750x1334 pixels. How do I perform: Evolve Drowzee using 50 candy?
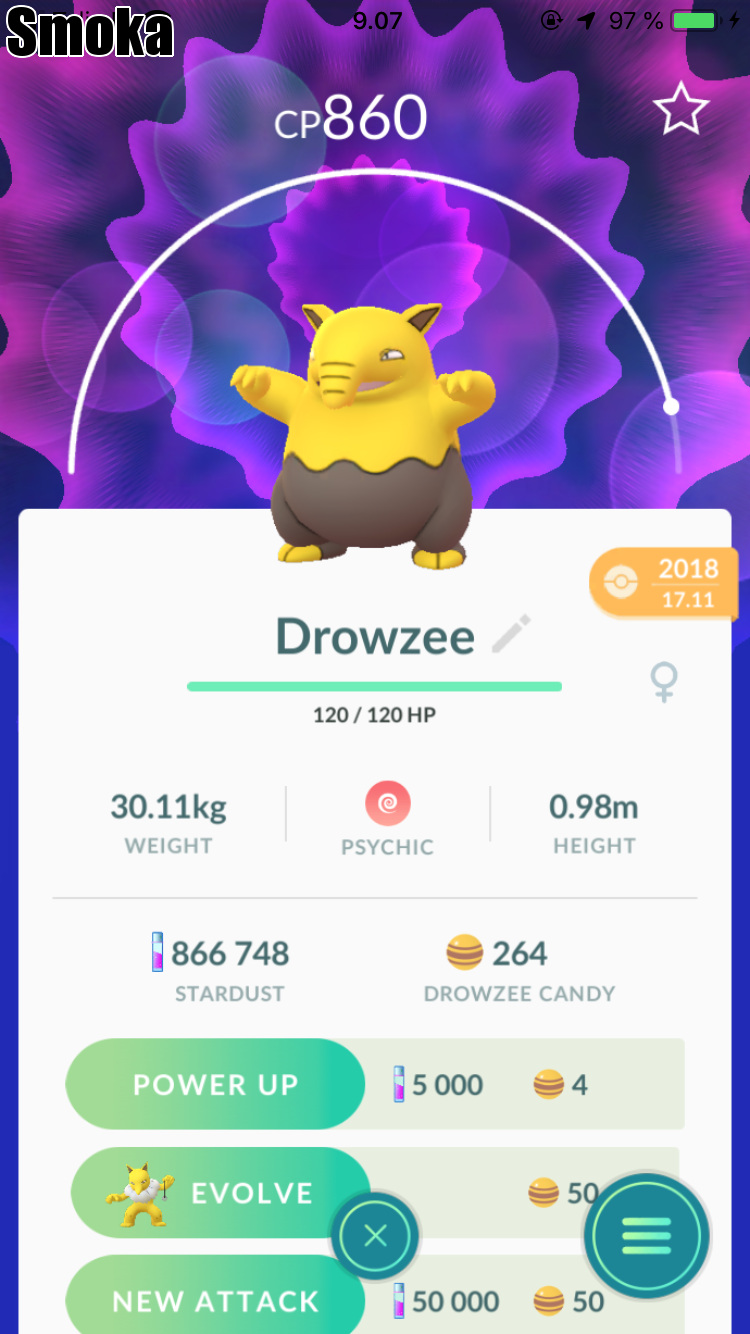coord(220,1193)
